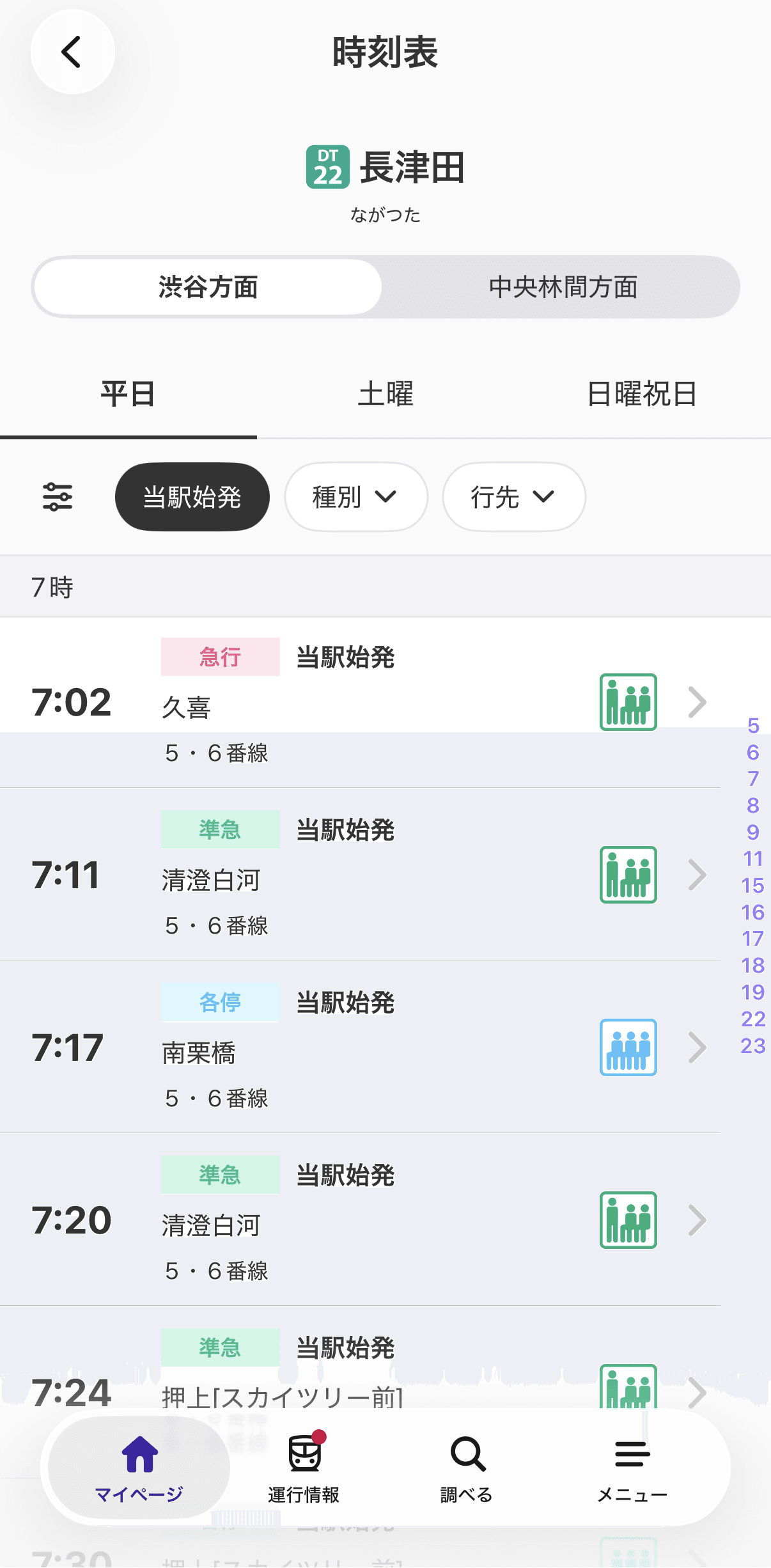The width and height of the screenshot is (771, 1568).
Task: Jump to hour 23 in the index
Action: (x=752, y=1046)
